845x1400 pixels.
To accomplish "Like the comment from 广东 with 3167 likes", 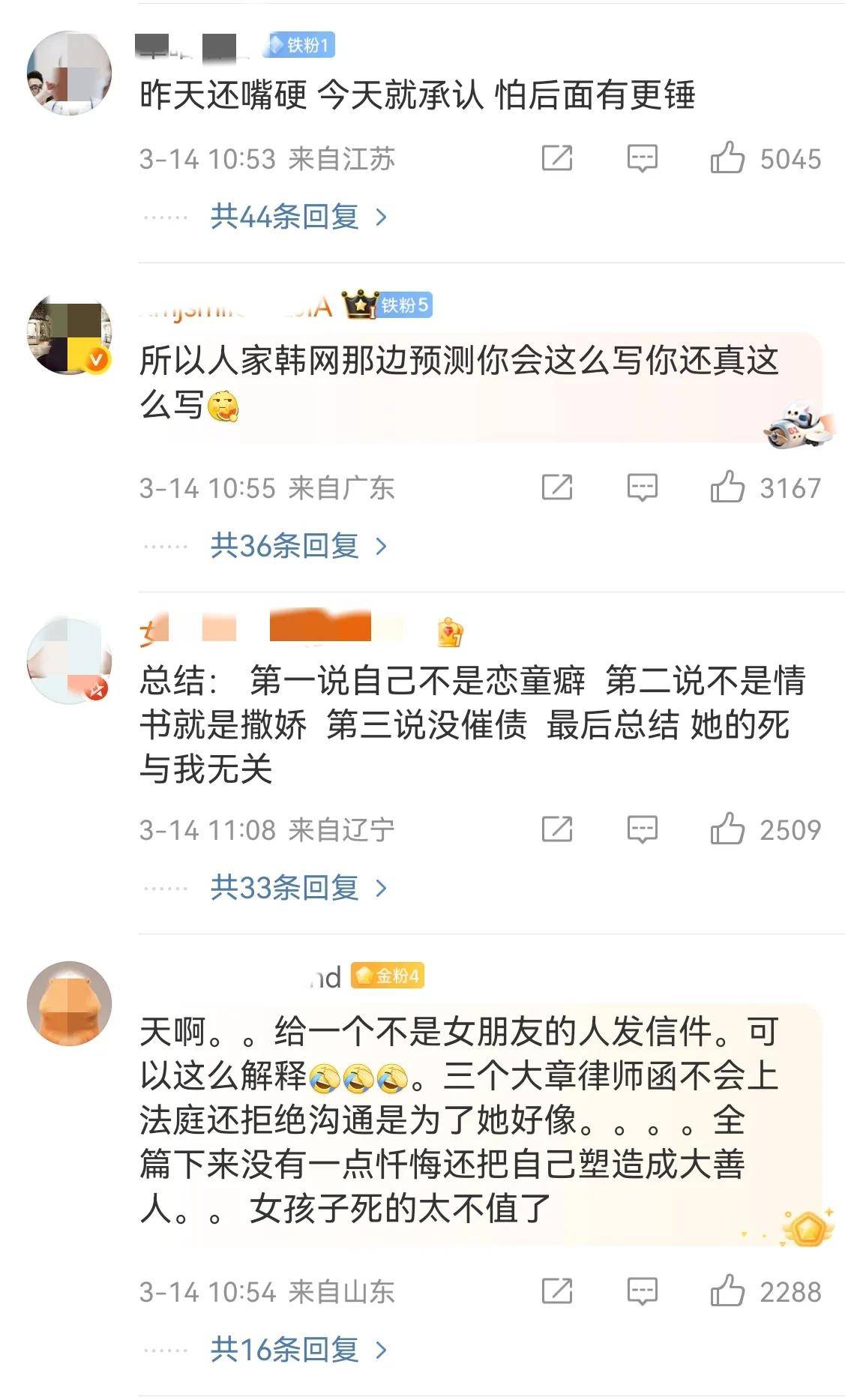I will tap(727, 487).
